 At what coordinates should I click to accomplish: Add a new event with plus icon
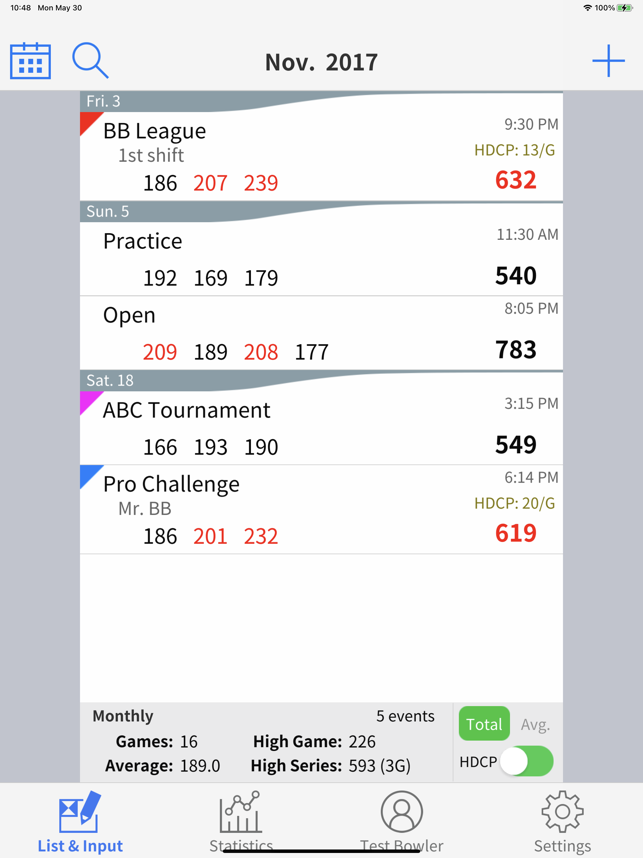[608, 61]
